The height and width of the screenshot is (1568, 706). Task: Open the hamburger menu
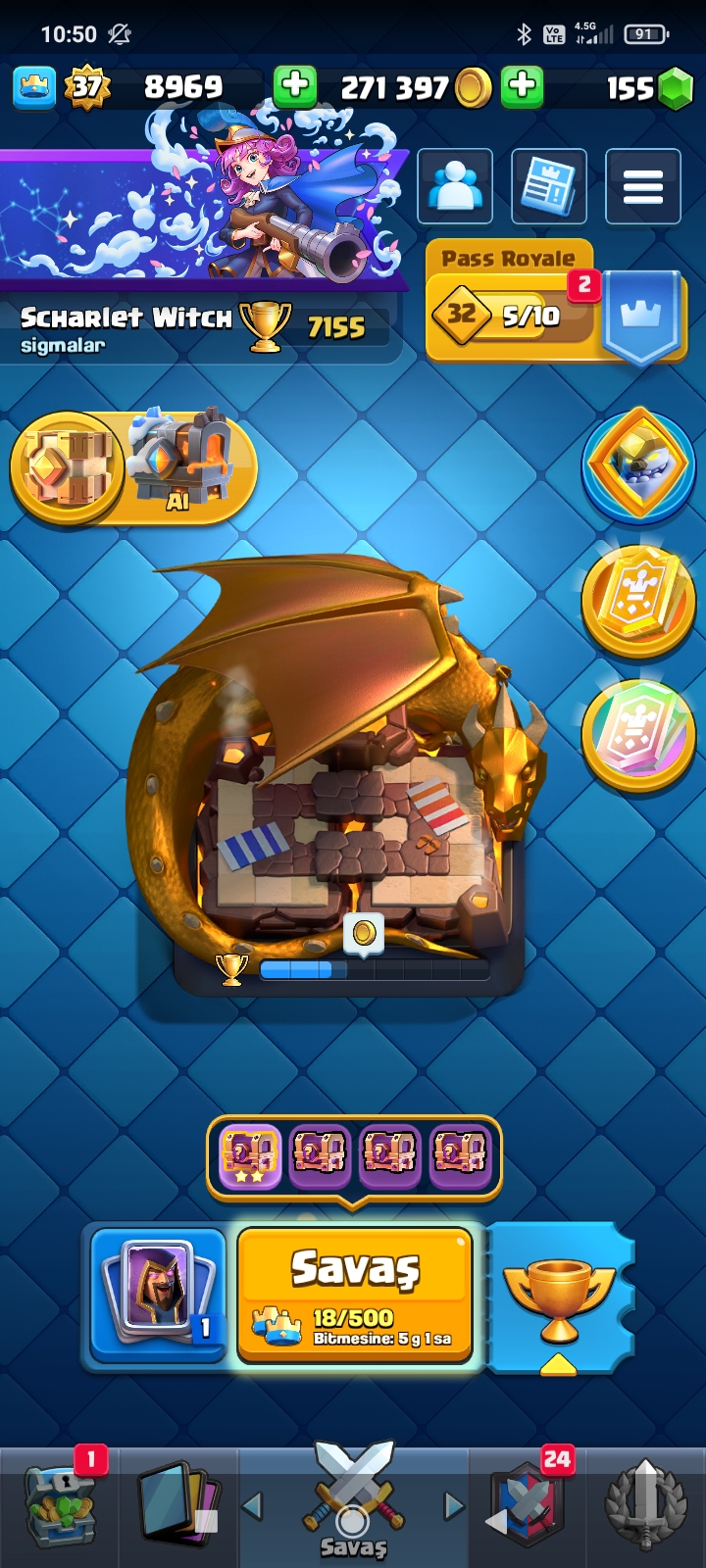pos(642,186)
